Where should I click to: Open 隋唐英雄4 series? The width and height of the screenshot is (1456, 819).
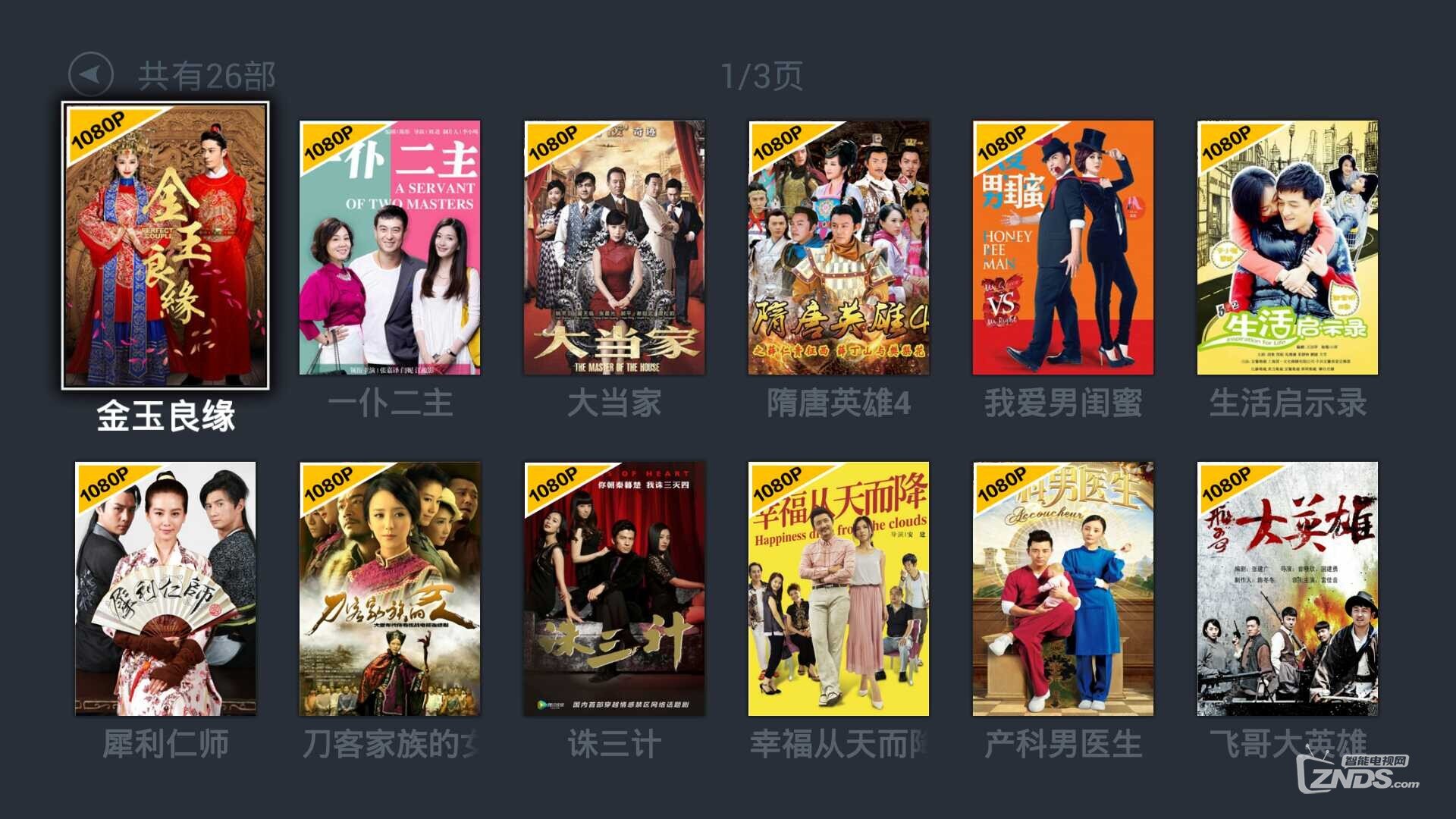[839, 248]
